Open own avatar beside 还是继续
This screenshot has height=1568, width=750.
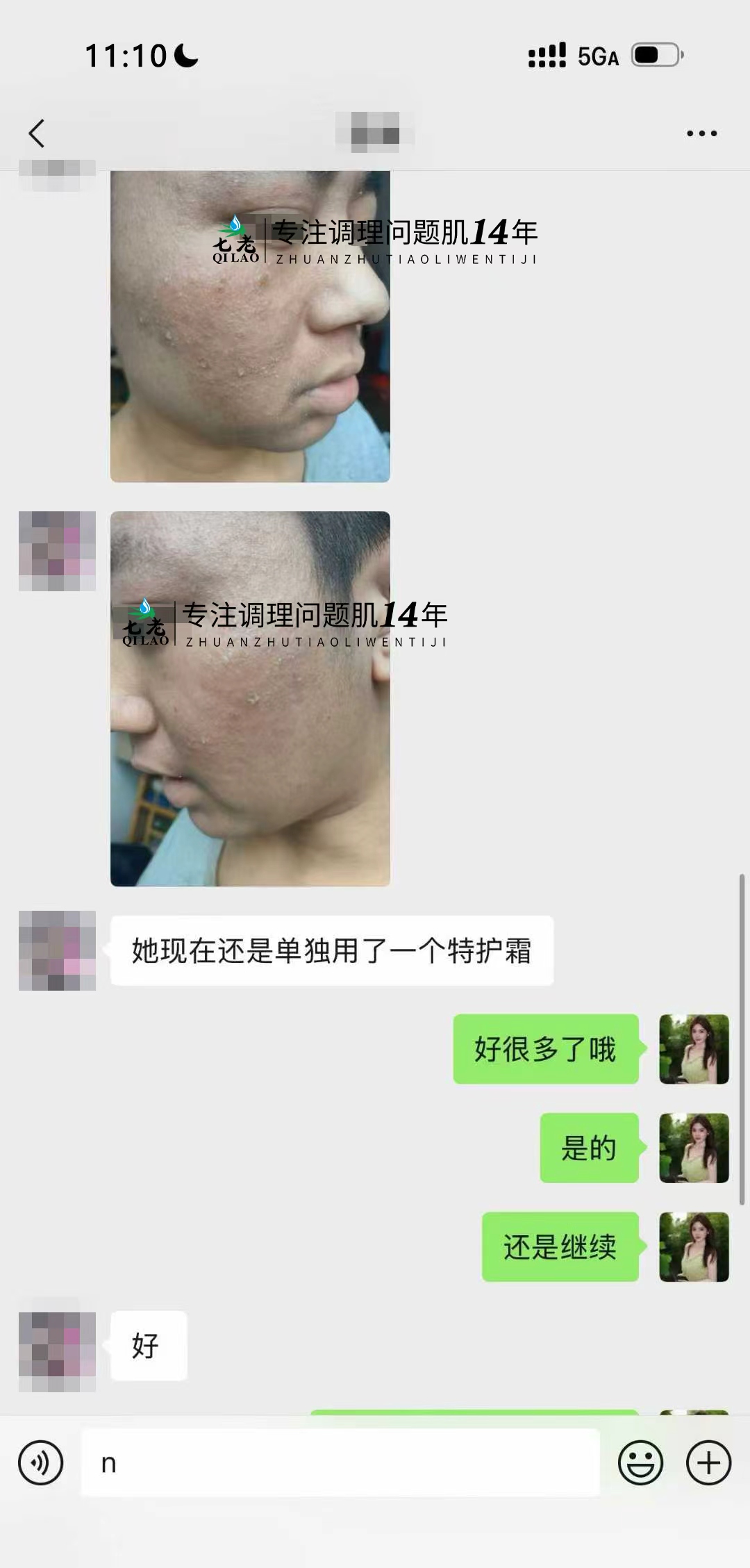pyautogui.click(x=693, y=1247)
